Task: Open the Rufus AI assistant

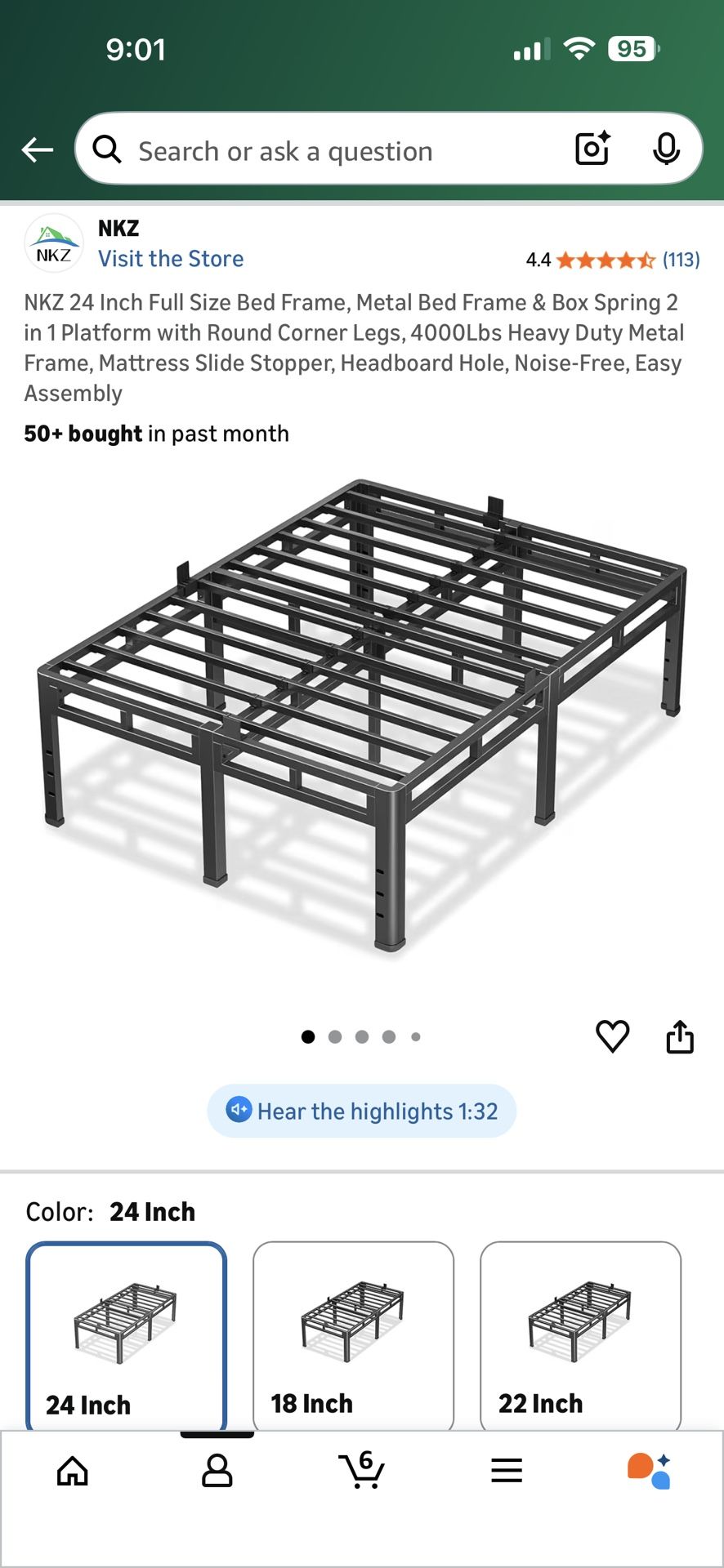Action: [650, 1471]
